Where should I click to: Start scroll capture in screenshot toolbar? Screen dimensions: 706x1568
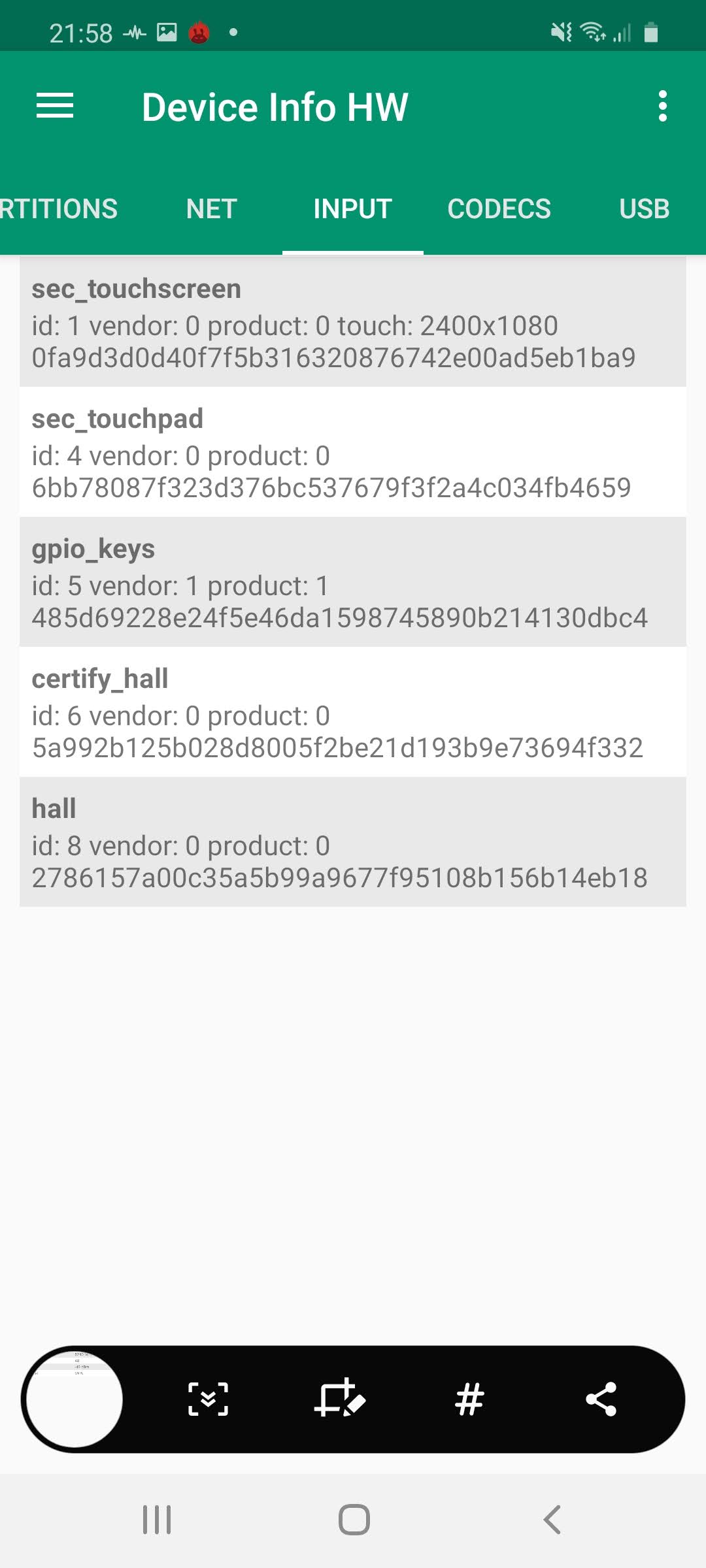click(208, 1399)
